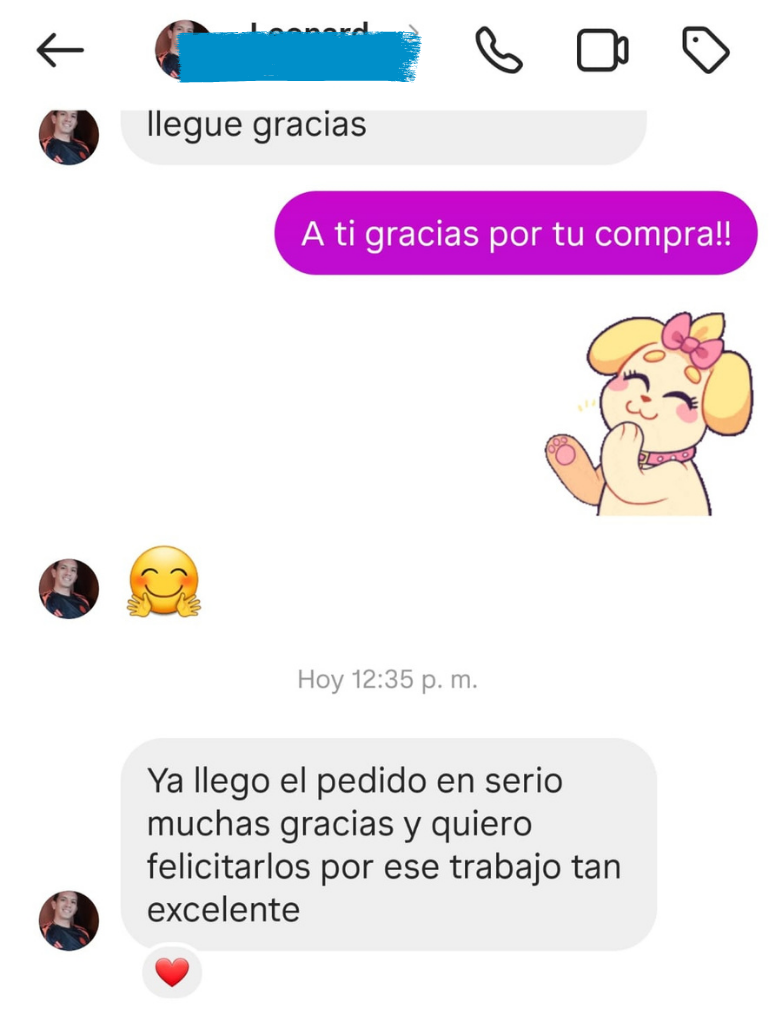Open the cute dog sticker sent
Viewport: 775px width, 1024px height.
point(650,413)
